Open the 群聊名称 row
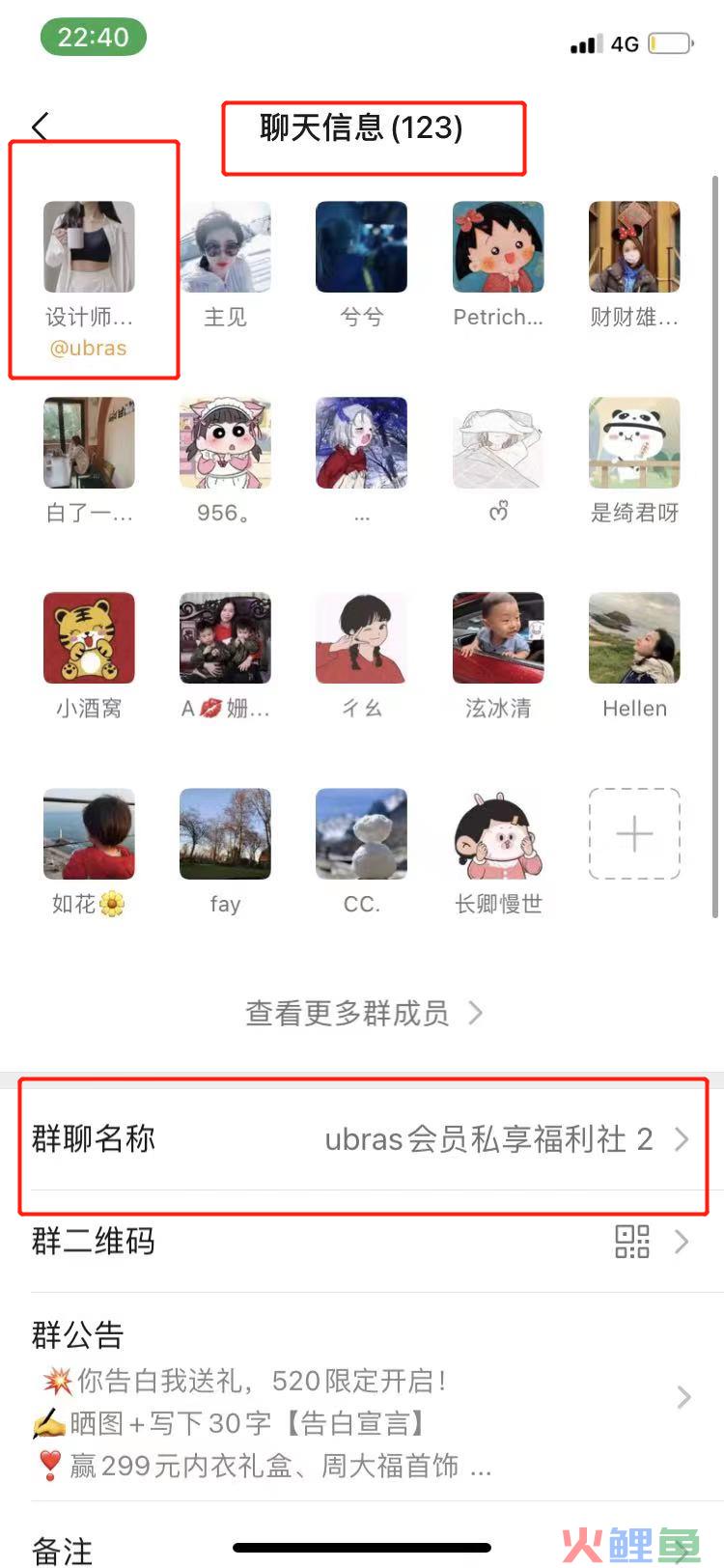 pyautogui.click(x=362, y=1139)
